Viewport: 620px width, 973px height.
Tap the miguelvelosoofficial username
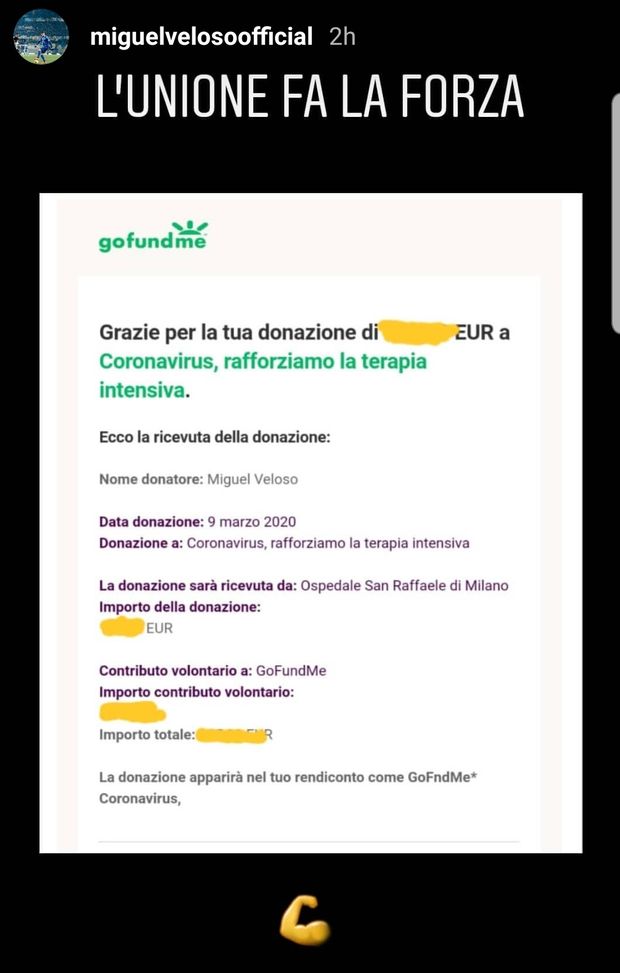pyautogui.click(x=201, y=37)
